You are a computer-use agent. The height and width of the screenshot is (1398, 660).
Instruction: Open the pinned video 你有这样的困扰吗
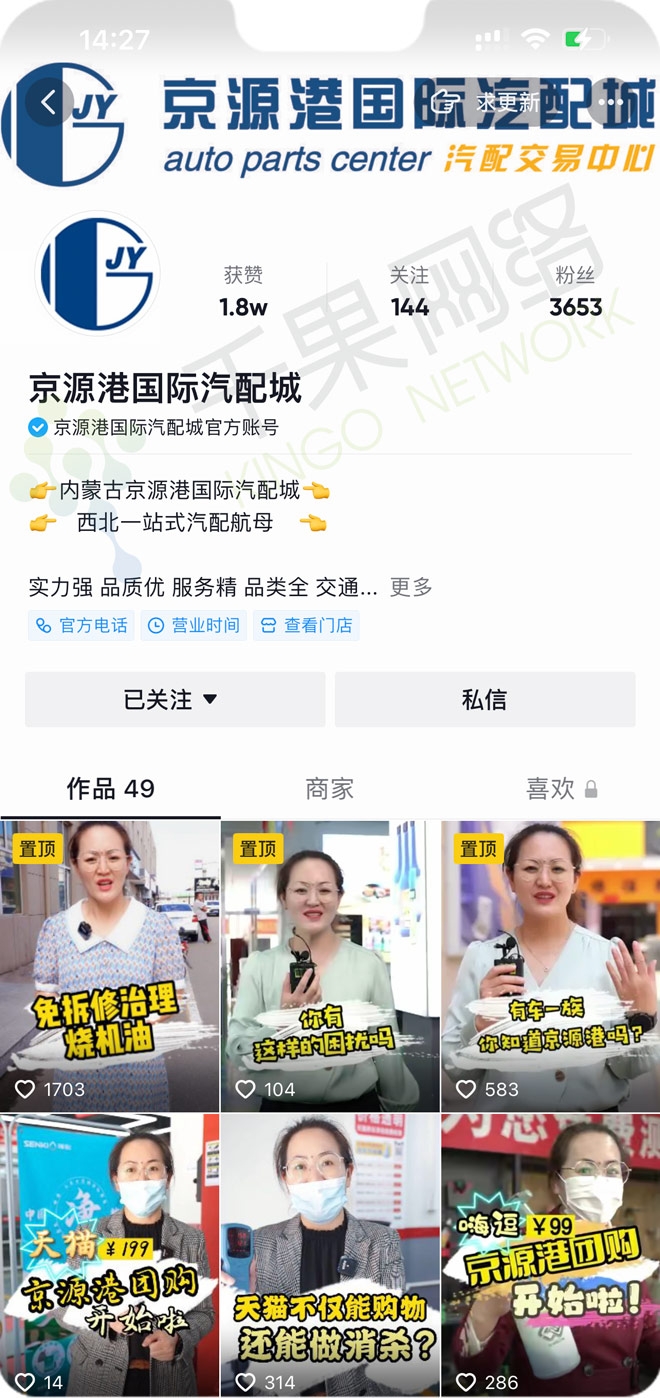[330, 965]
